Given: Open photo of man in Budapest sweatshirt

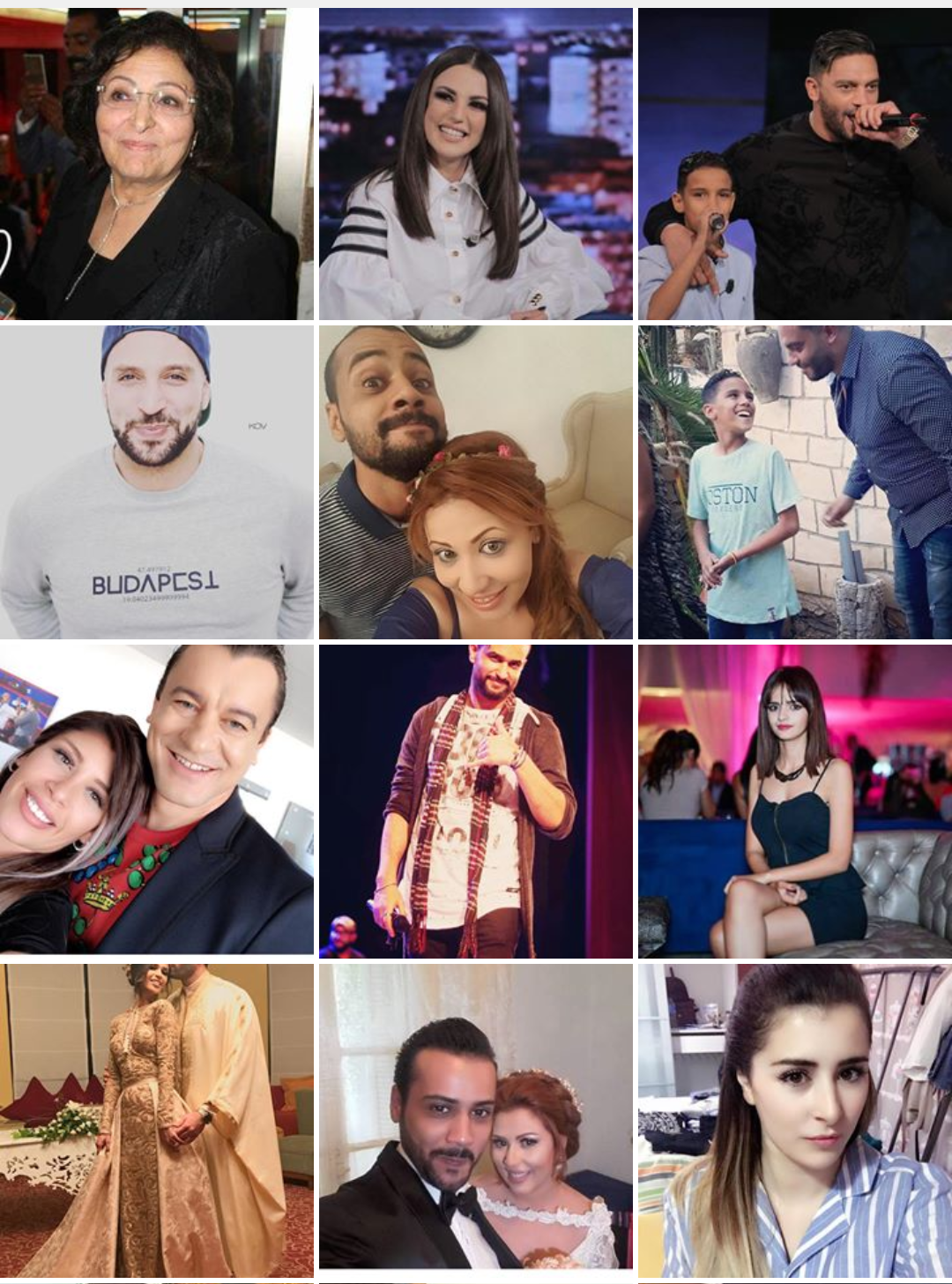Looking at the screenshot, I should pyautogui.click(x=157, y=482).
